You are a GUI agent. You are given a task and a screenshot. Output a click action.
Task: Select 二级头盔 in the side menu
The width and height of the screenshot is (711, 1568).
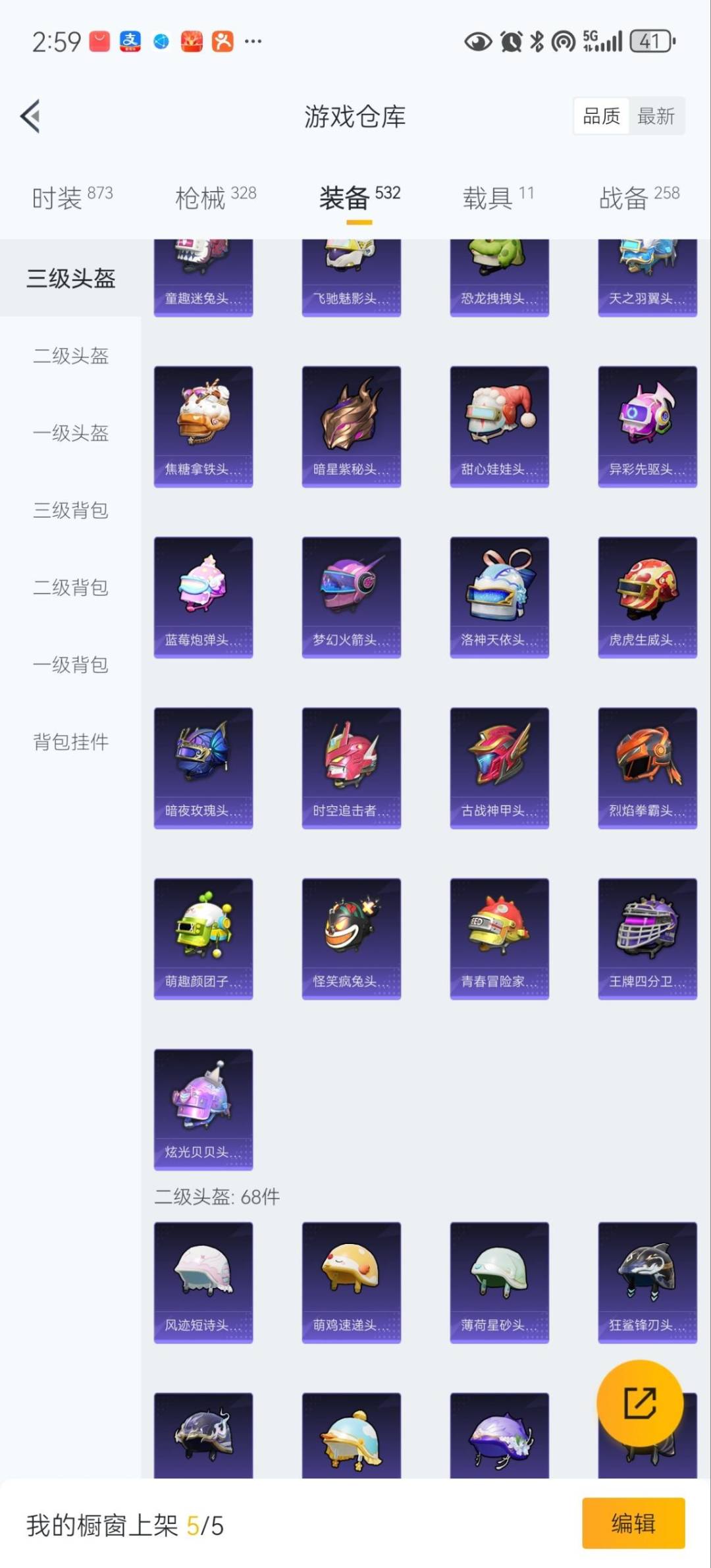coord(70,356)
